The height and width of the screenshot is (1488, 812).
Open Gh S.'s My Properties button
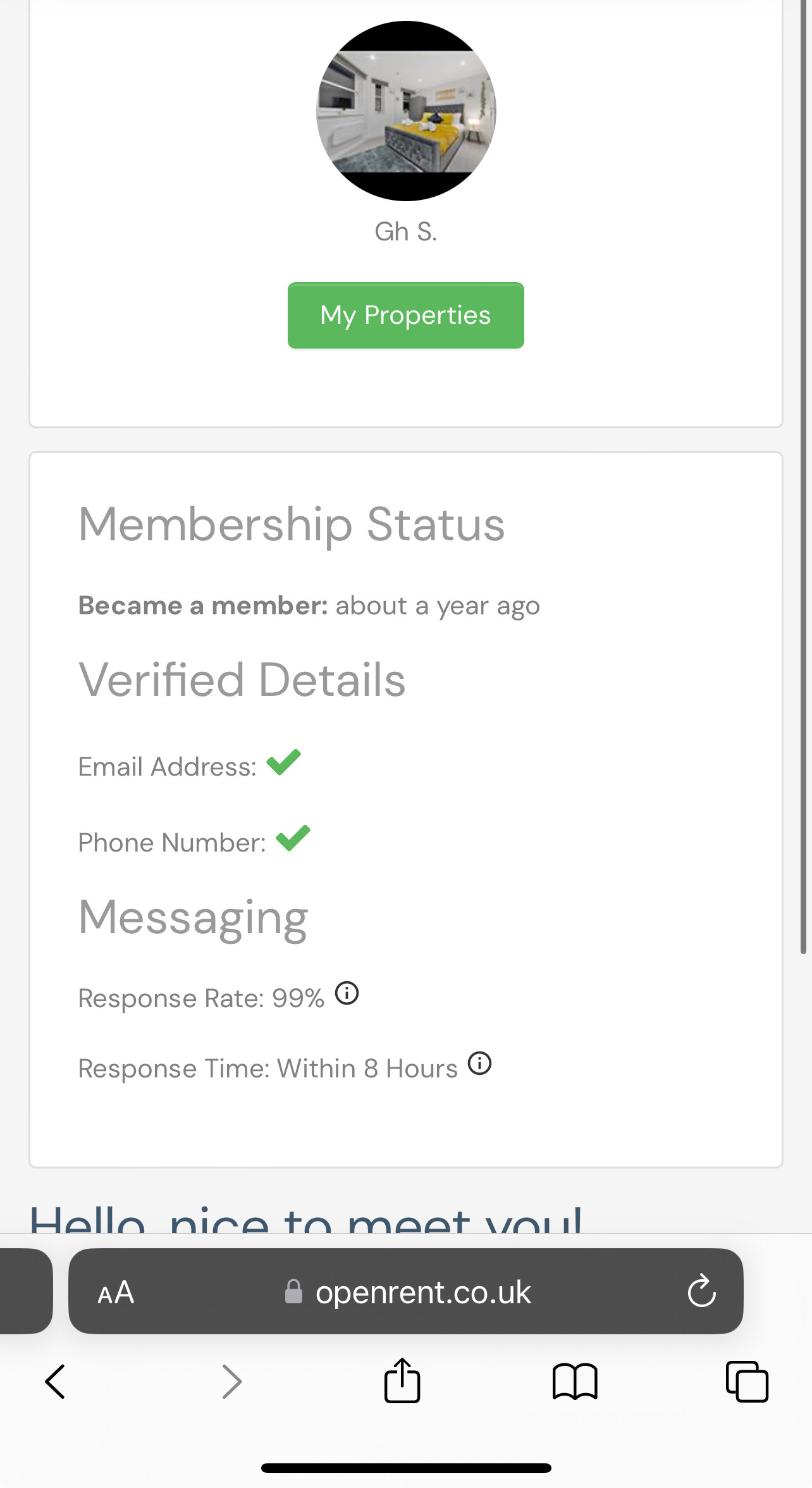[405, 315]
